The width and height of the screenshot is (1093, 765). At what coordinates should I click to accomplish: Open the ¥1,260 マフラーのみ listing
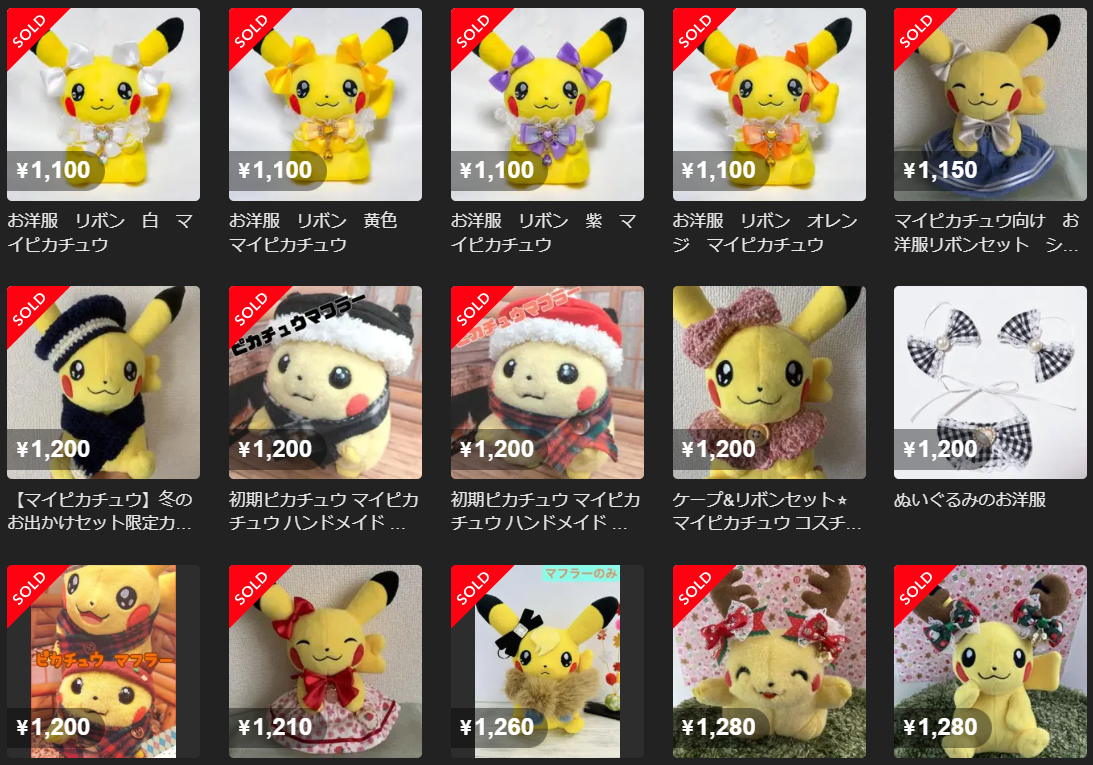pos(547,661)
